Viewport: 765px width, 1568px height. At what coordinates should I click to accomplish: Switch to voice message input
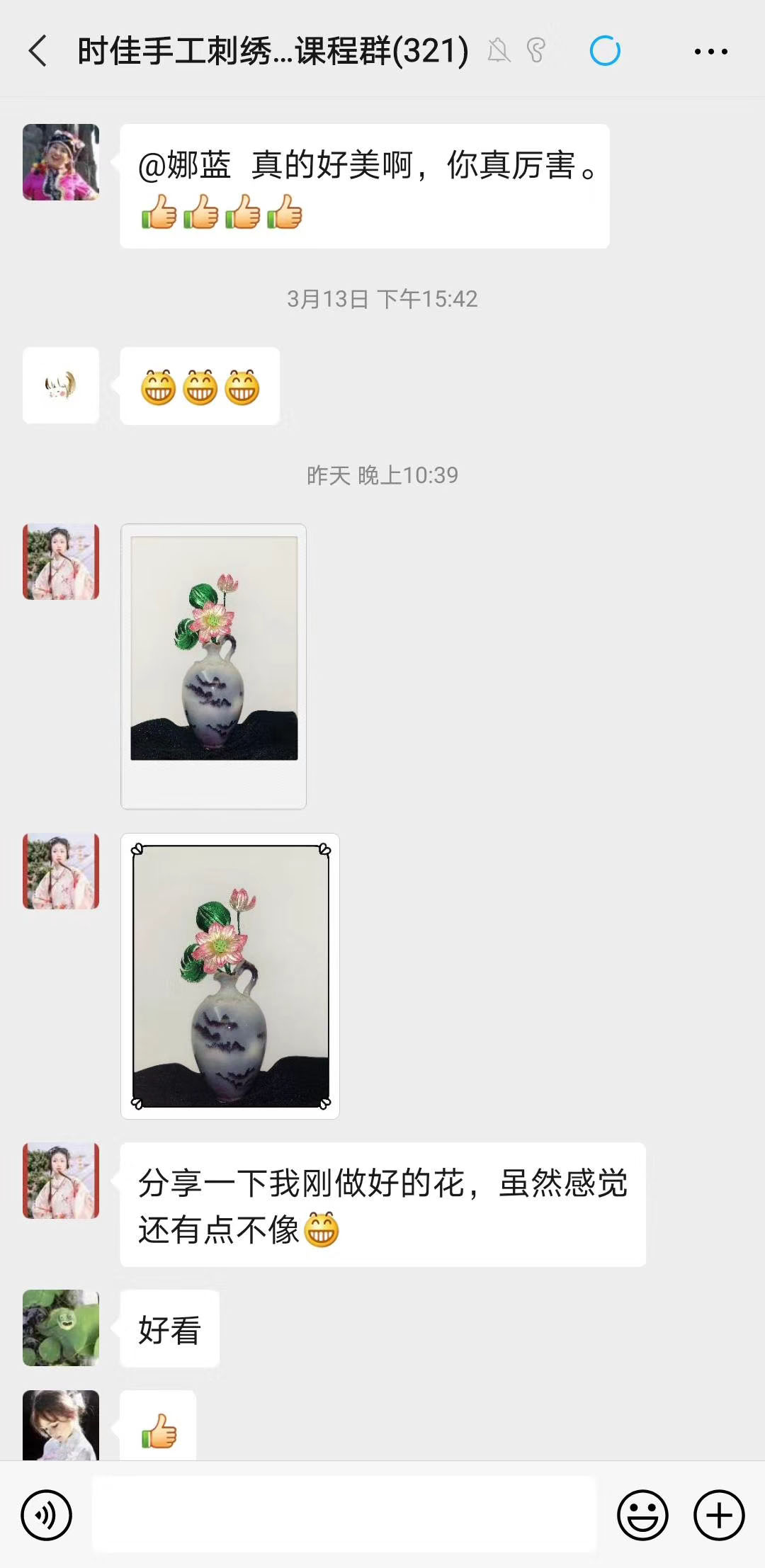(46, 1515)
